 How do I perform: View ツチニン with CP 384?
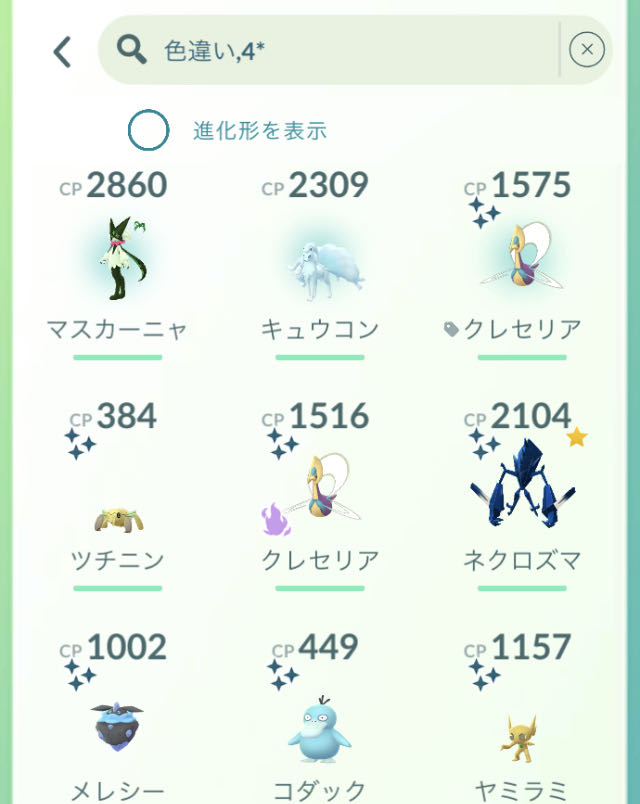click(x=118, y=500)
